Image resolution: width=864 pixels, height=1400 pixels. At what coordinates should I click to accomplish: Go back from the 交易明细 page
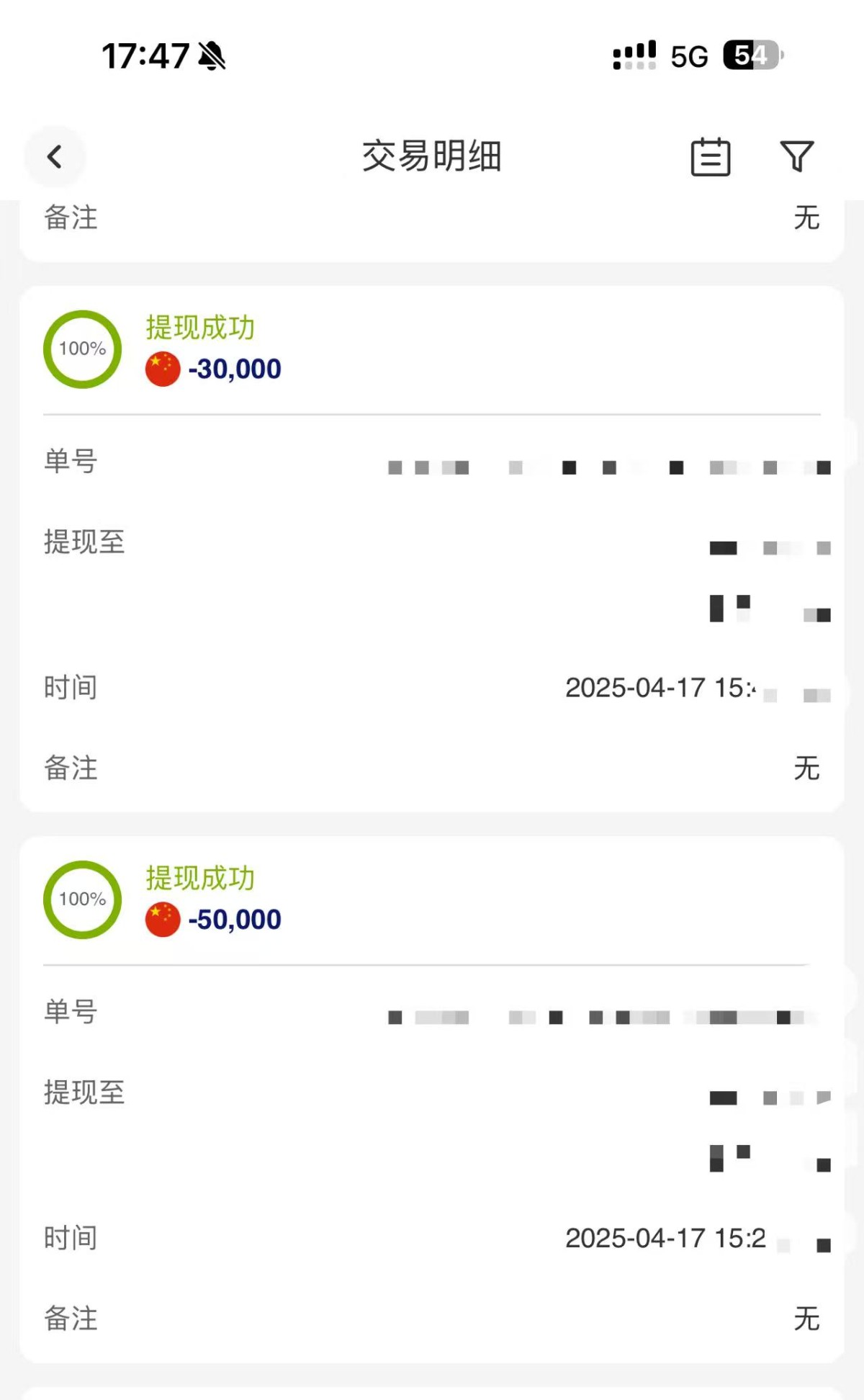(x=55, y=156)
